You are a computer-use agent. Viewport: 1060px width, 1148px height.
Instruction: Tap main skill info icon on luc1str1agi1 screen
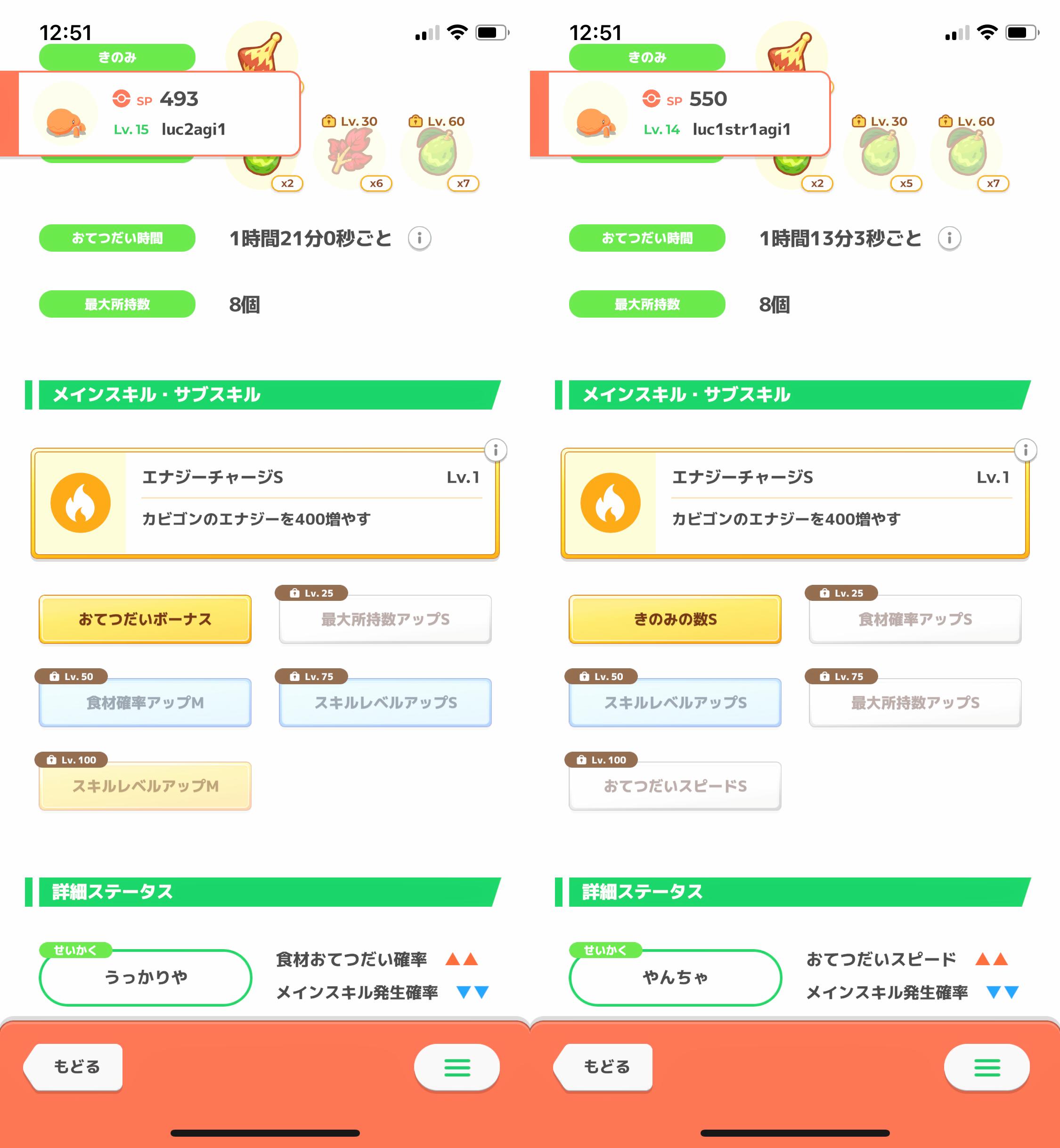[1026, 451]
